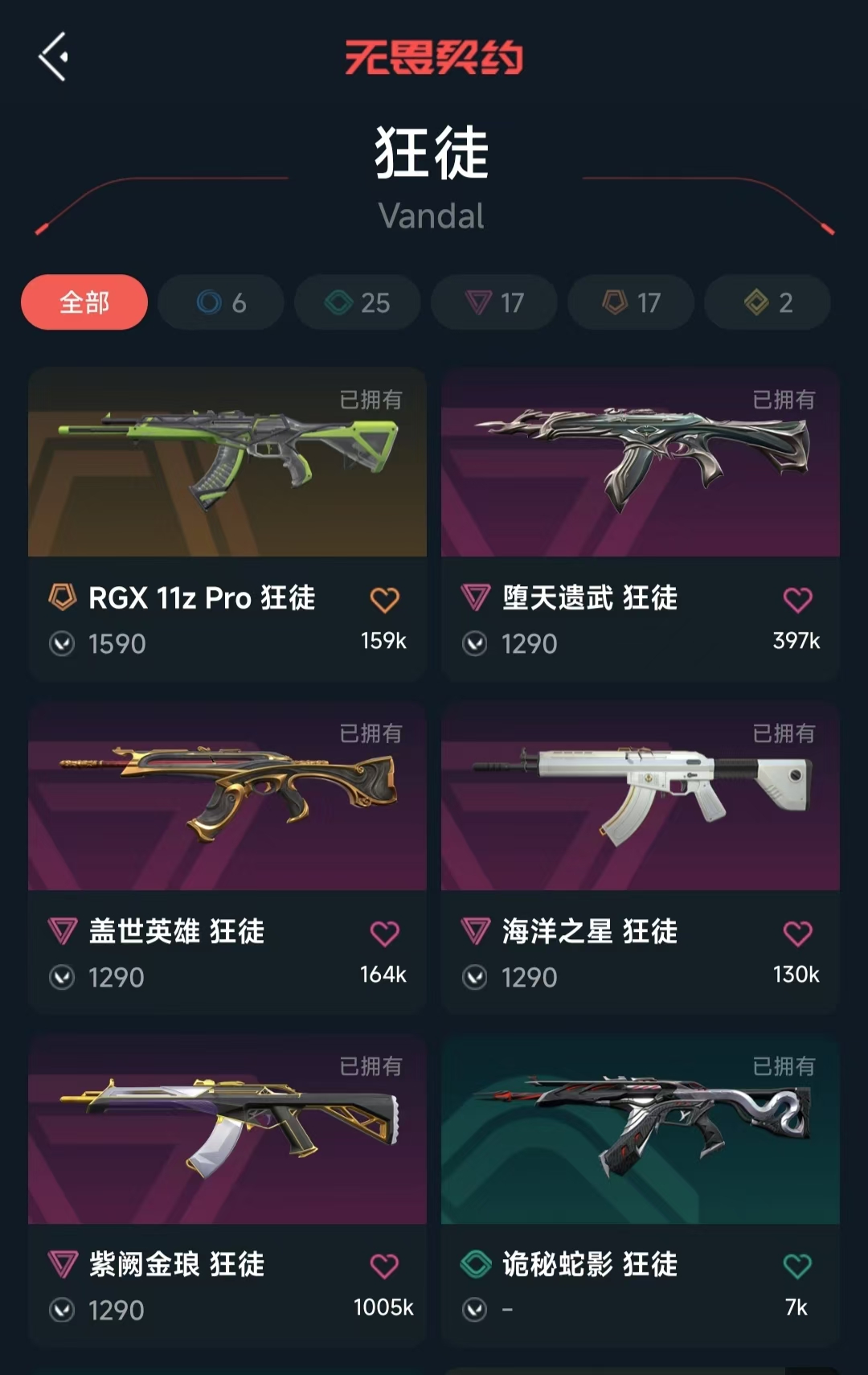Go back using the top-left arrow
868x1375 pixels.
(53, 57)
